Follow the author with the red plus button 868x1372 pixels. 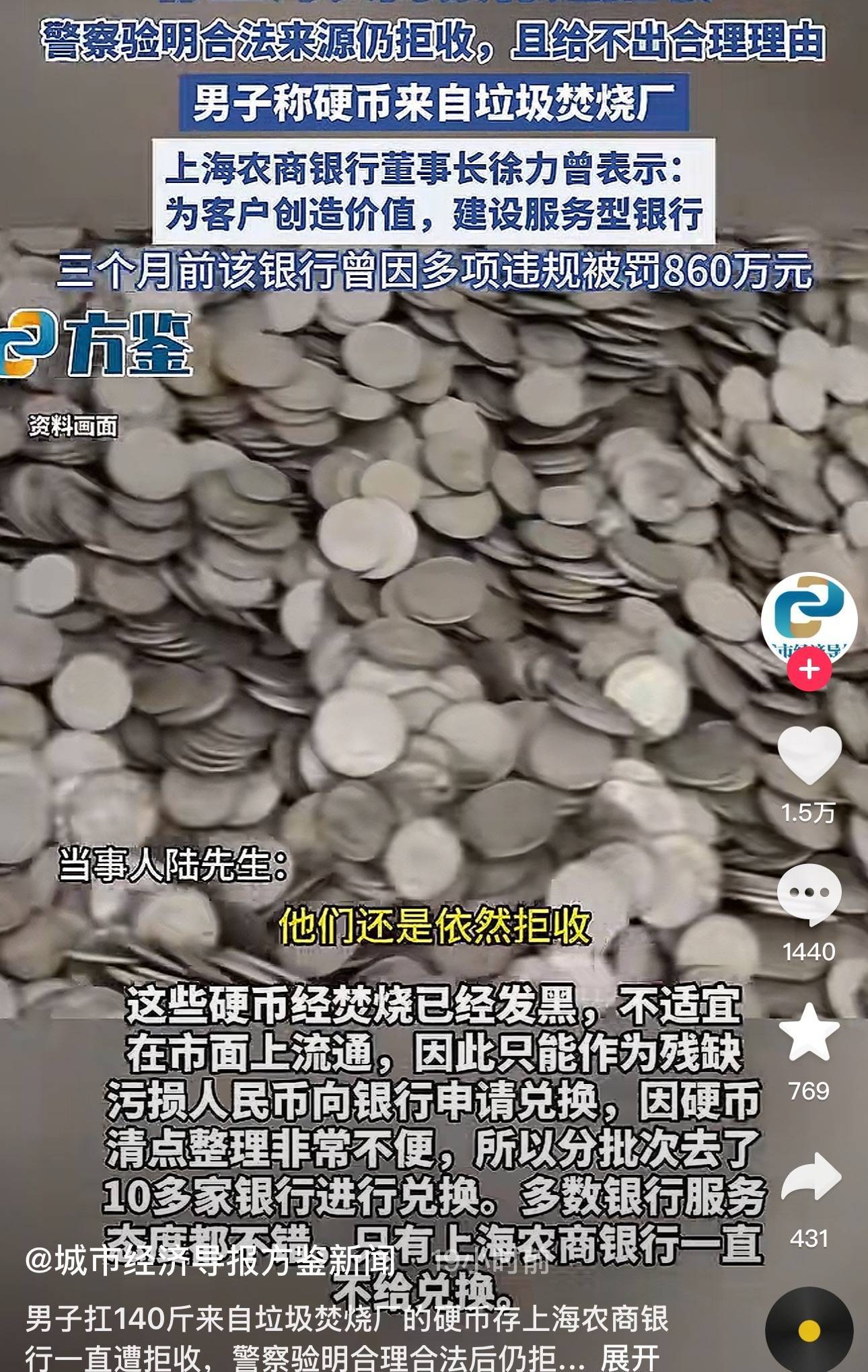click(x=809, y=670)
